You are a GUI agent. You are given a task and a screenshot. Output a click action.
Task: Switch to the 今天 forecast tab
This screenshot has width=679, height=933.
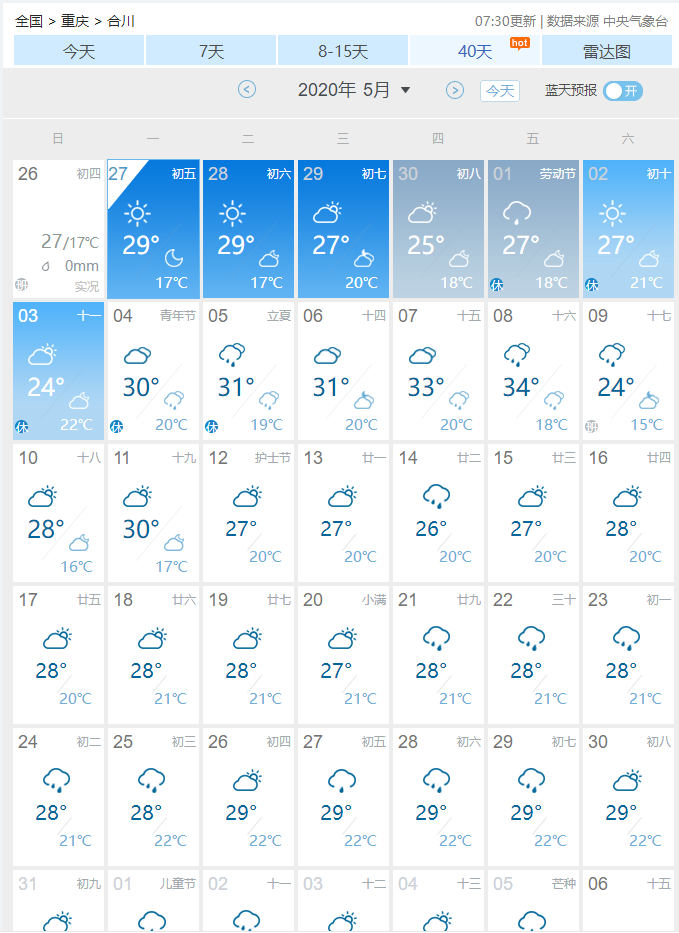click(x=79, y=51)
